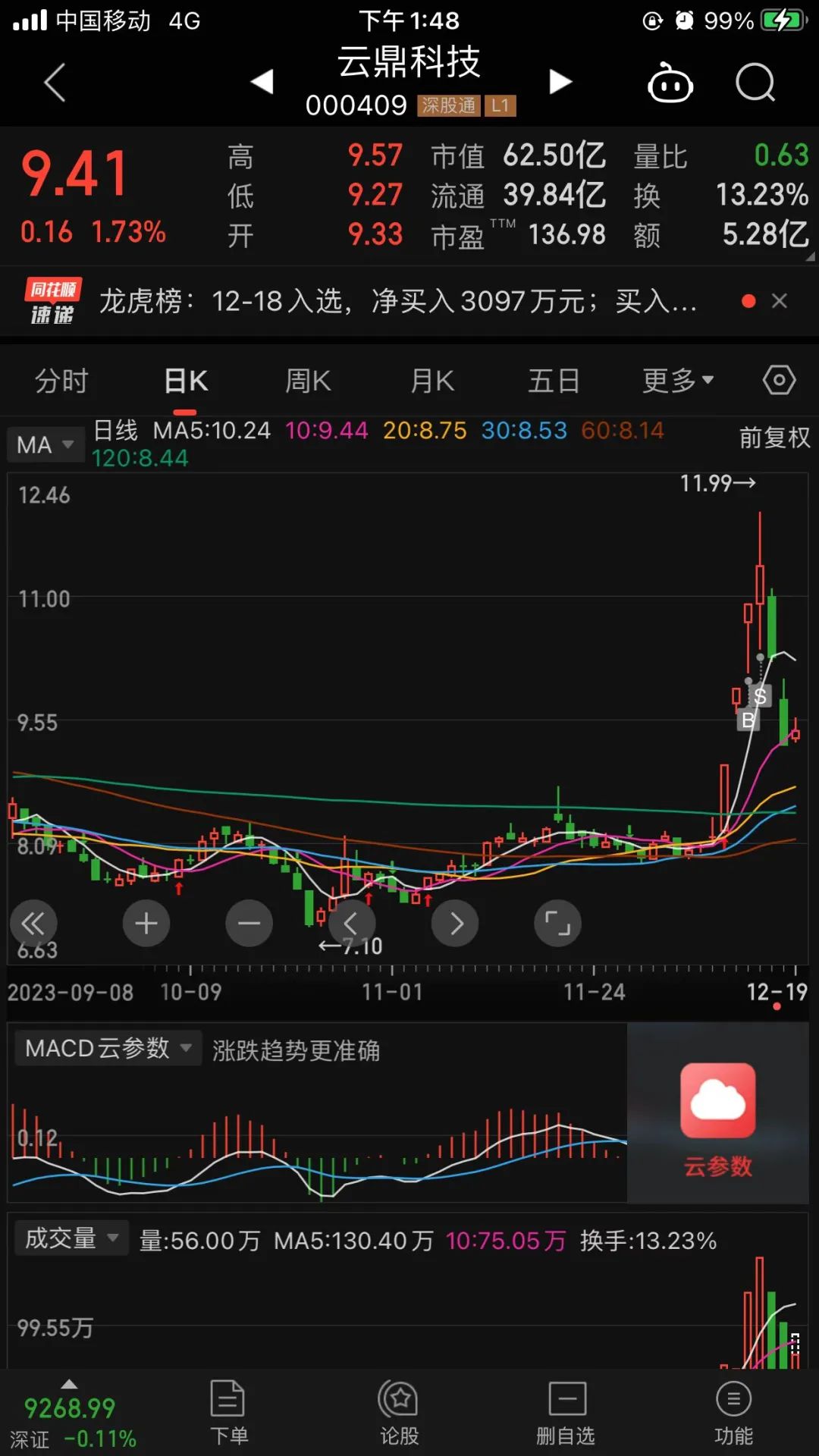
Task: Open the MACD云参数 indicator dropdown
Action: point(106,1049)
